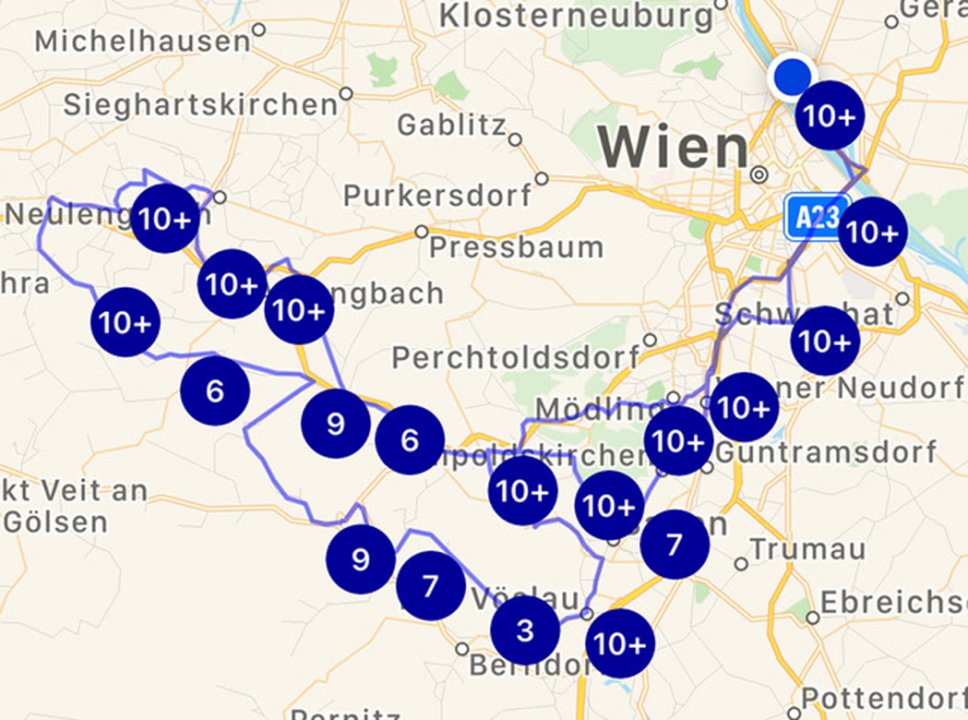Tap the 6 cluster below the leftmost 10+ marker

pyautogui.click(x=215, y=391)
